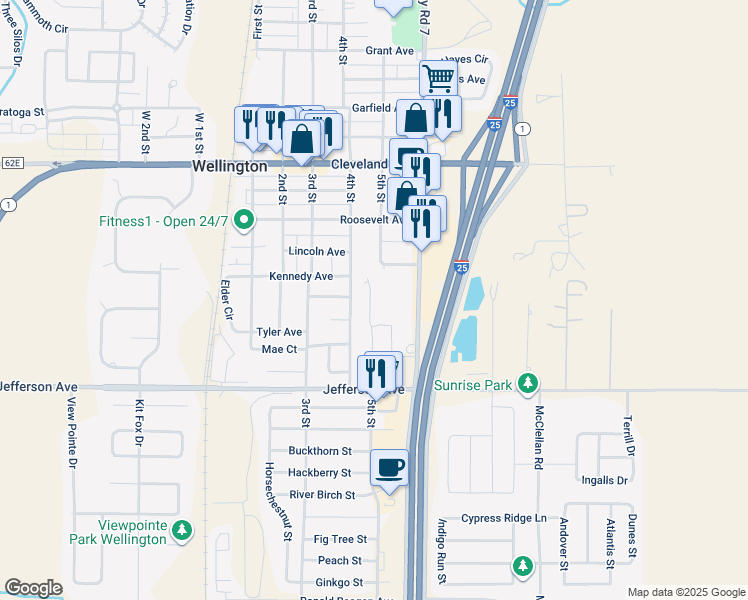Open the shopping bag marker on Garfield Ave

click(x=415, y=118)
